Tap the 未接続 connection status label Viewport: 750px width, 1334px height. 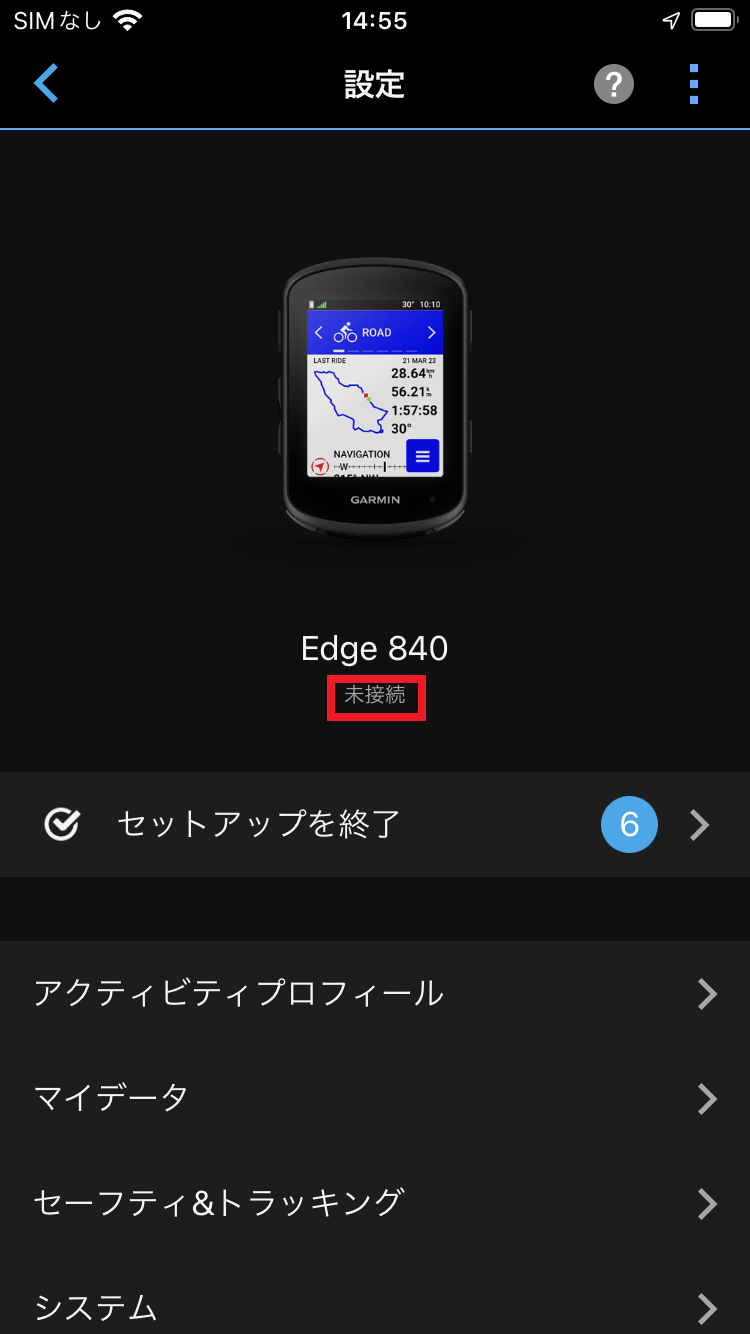(375, 697)
